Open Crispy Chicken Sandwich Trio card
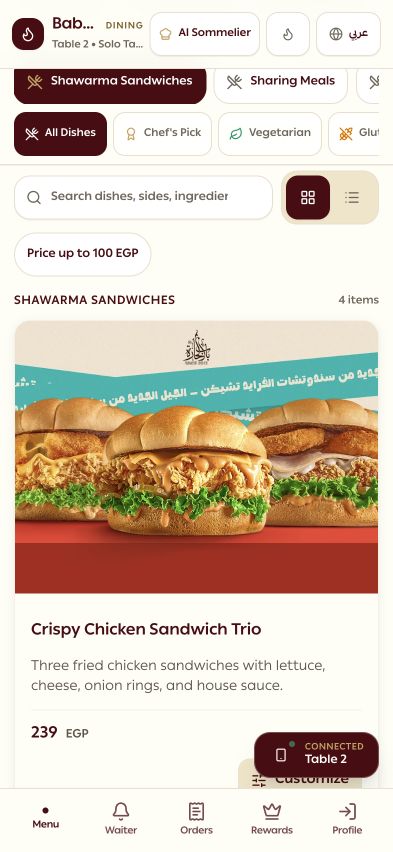The width and height of the screenshot is (393, 852). click(196, 554)
